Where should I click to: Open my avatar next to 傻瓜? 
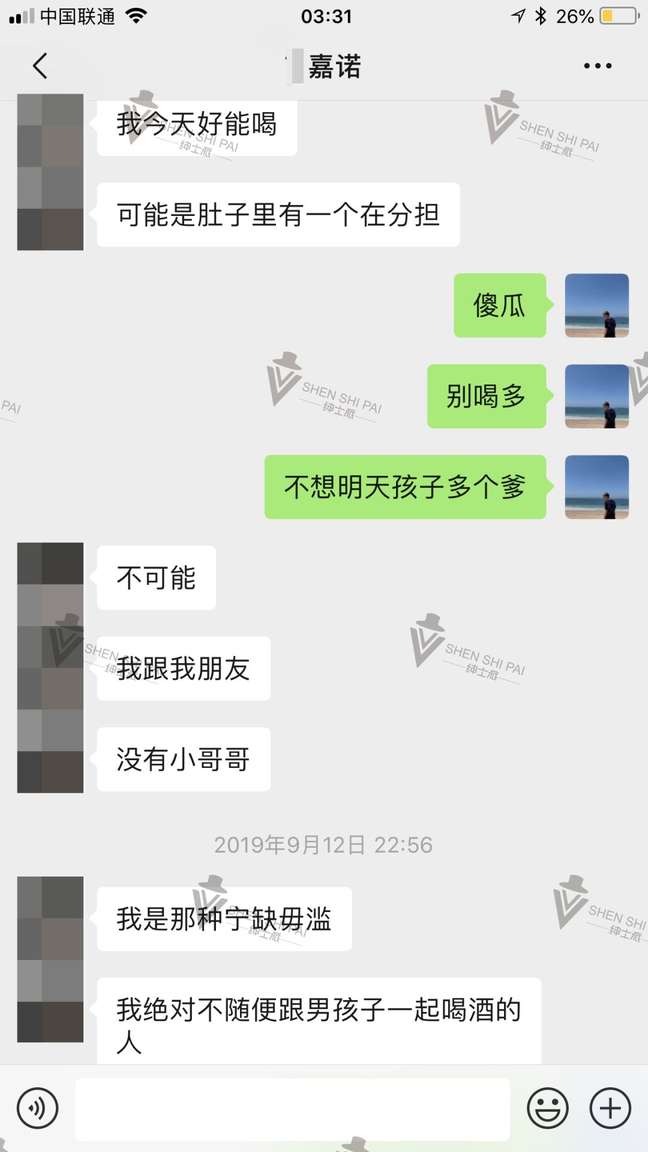click(597, 305)
